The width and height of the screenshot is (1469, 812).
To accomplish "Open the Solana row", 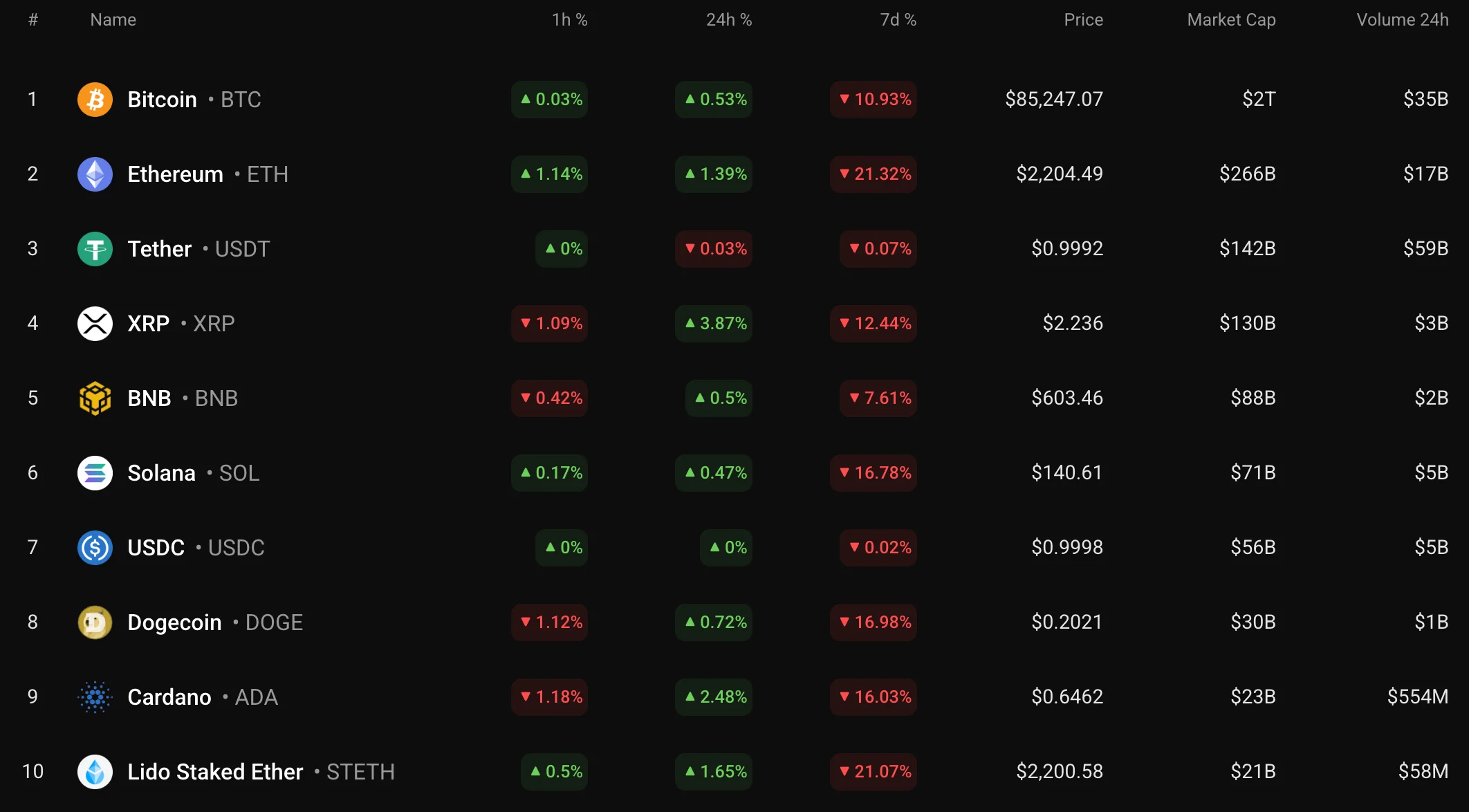I will click(161, 473).
